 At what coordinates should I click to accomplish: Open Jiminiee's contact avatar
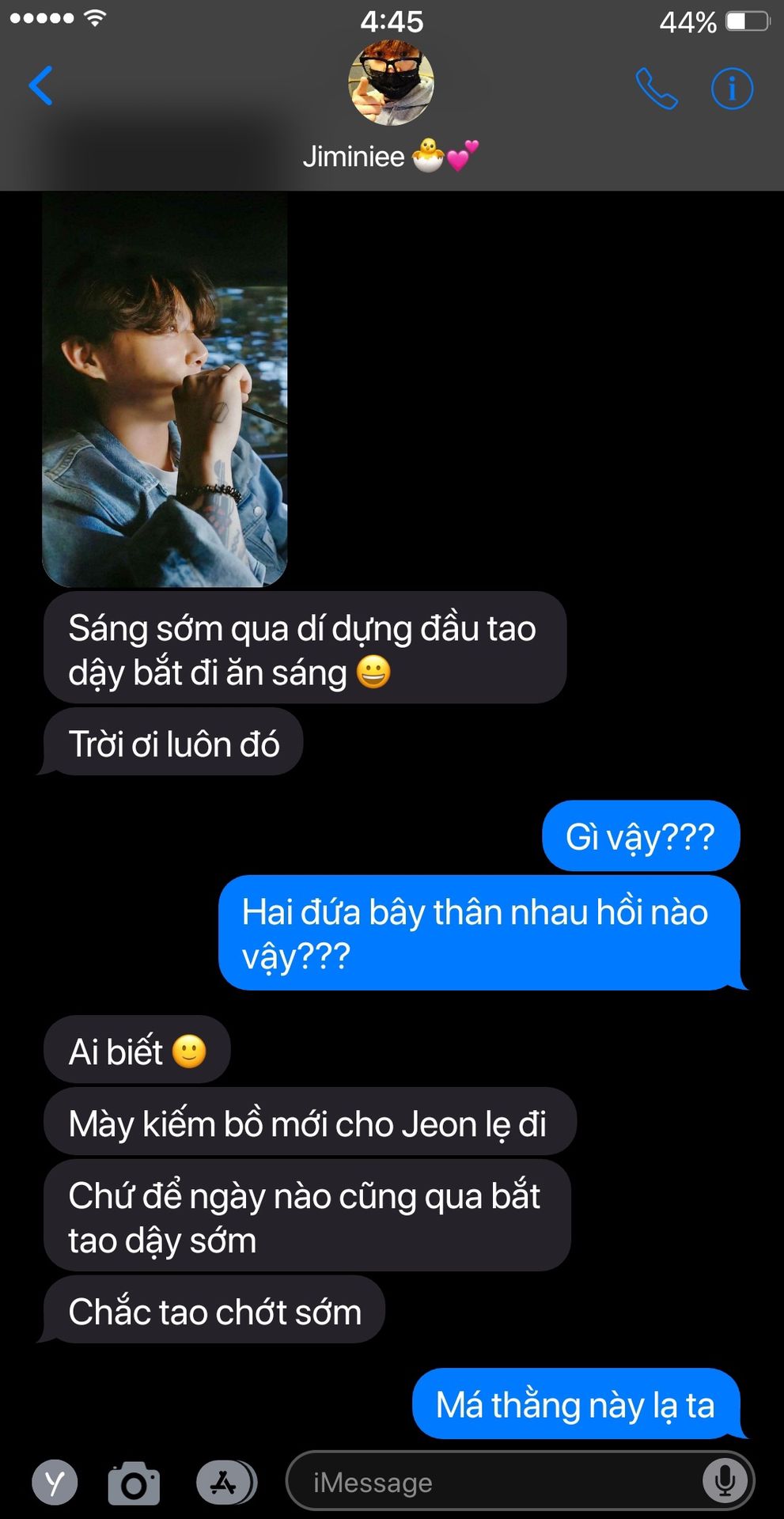point(391,84)
